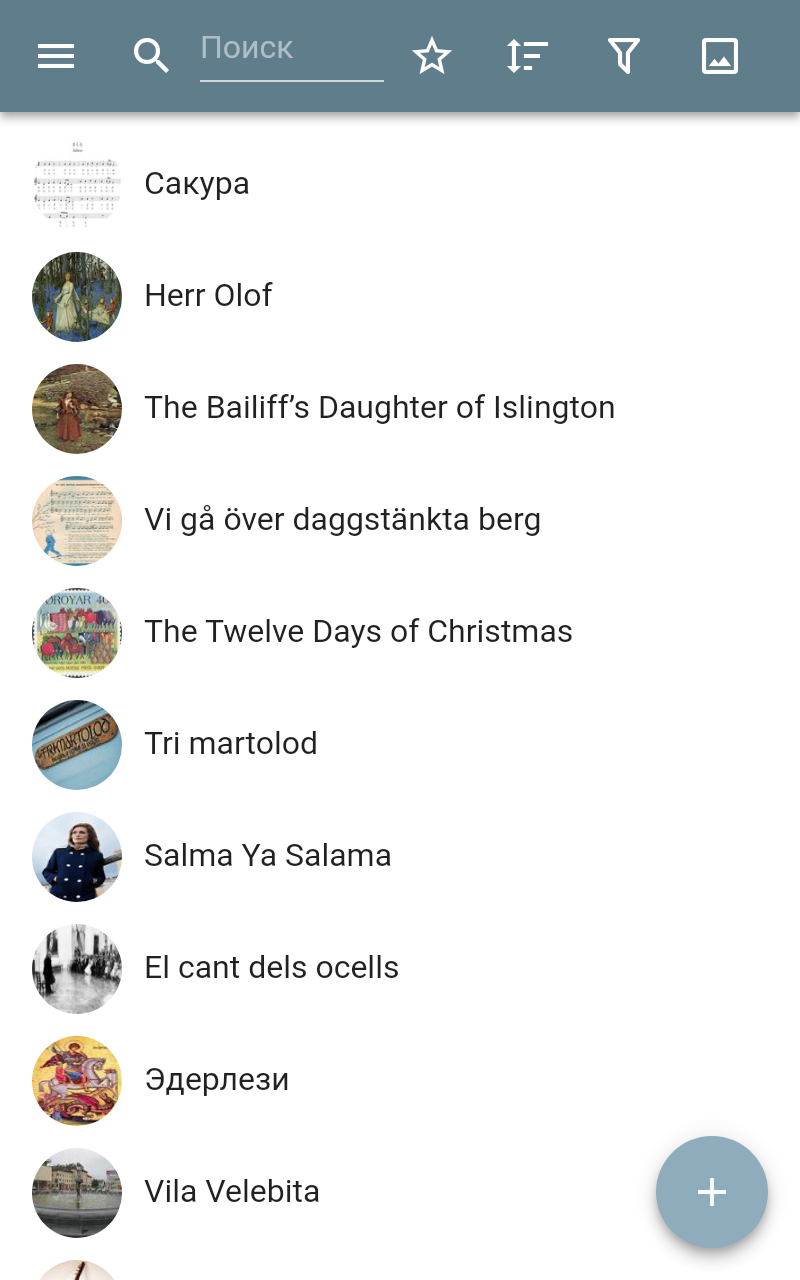Open Tri martolod
Image resolution: width=800 pixels, height=1280 pixels.
400,744
